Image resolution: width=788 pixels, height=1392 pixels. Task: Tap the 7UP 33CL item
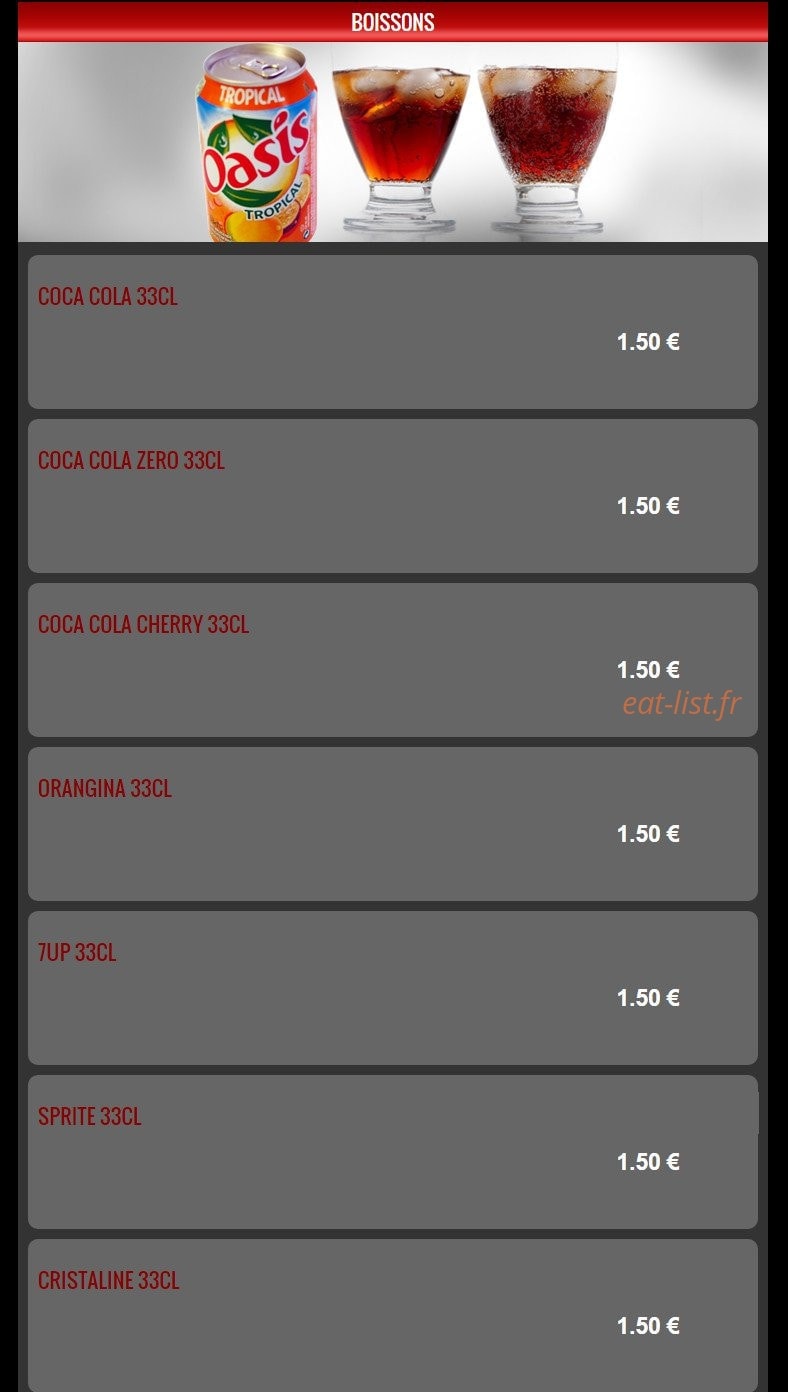393,988
